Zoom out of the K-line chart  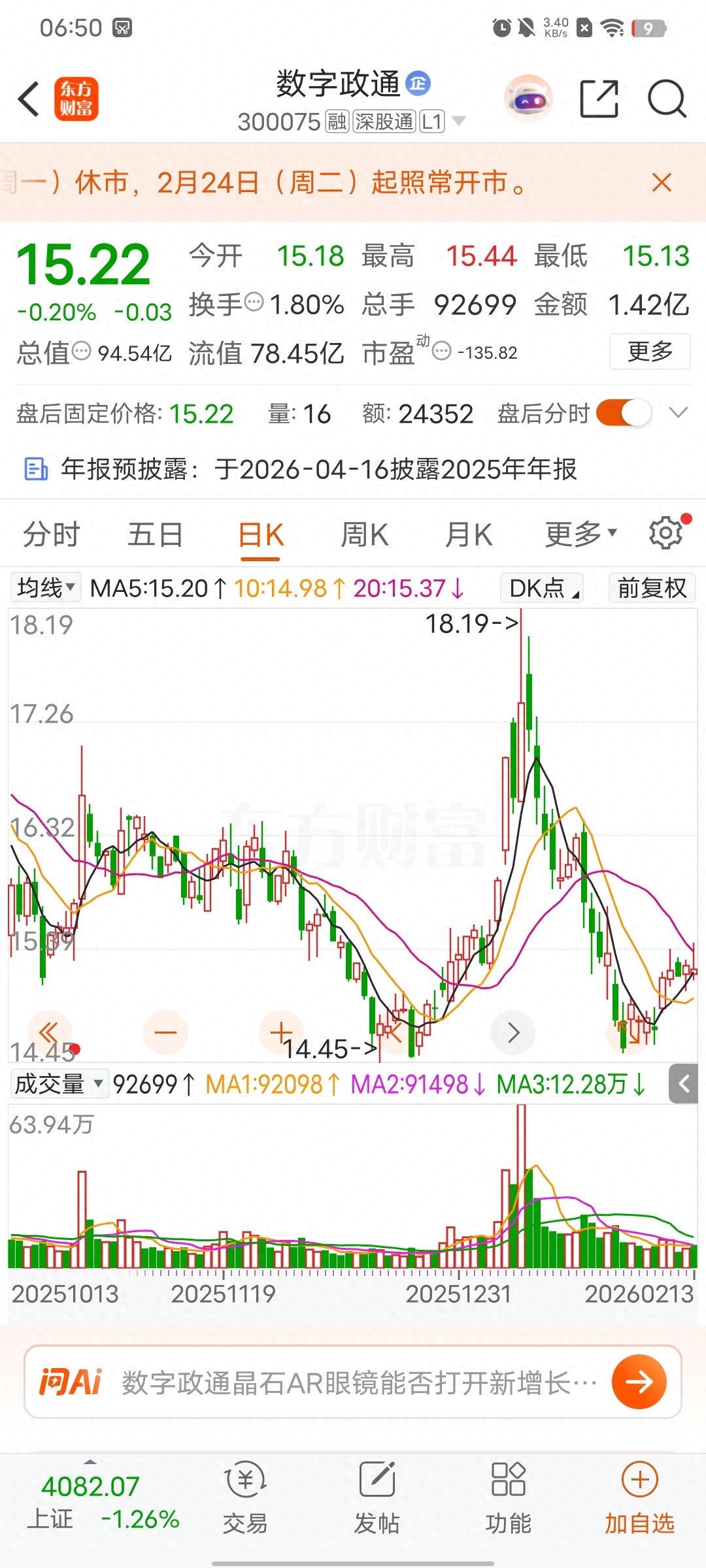(165, 1031)
